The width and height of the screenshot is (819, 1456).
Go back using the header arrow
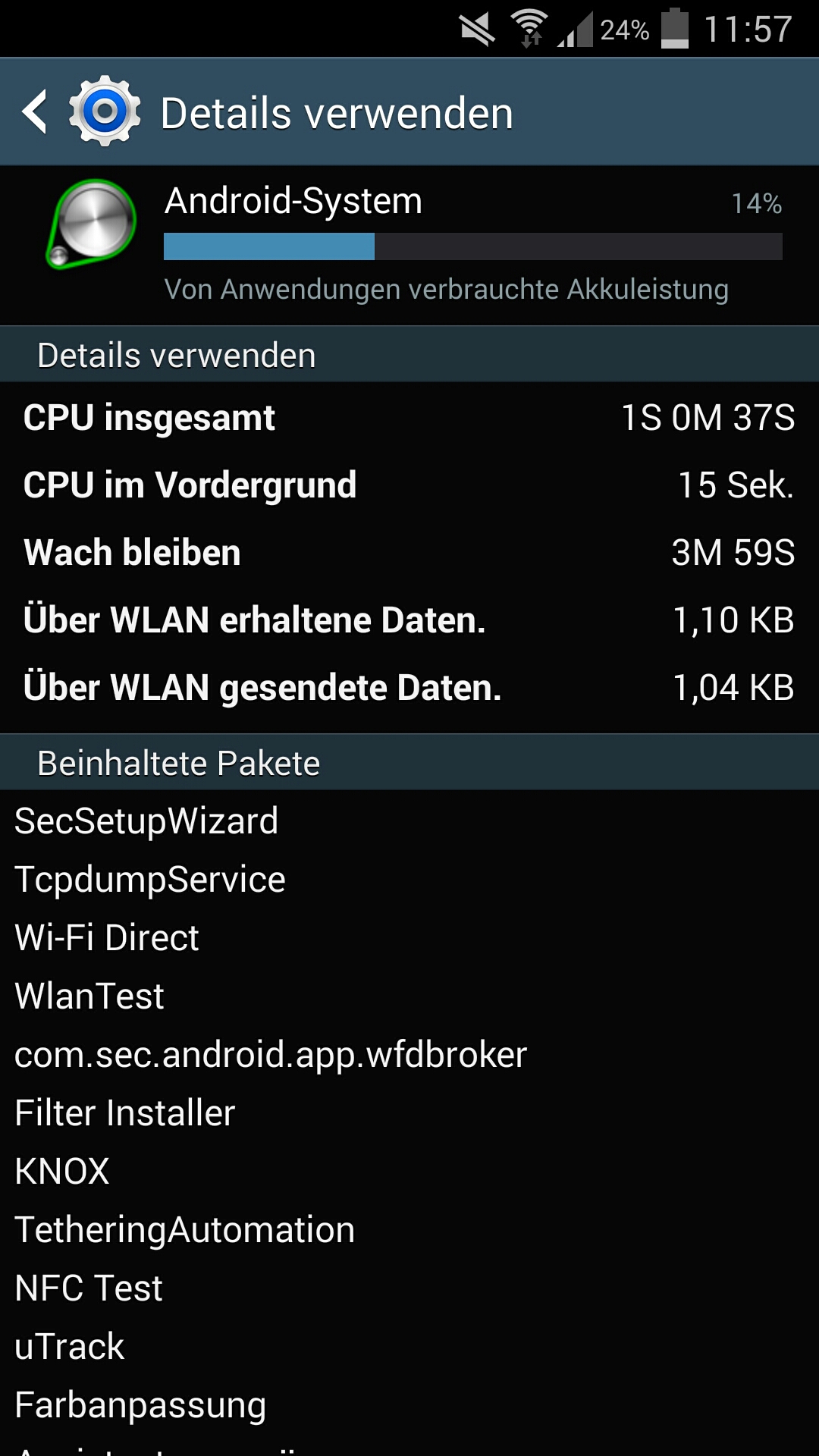[36, 112]
